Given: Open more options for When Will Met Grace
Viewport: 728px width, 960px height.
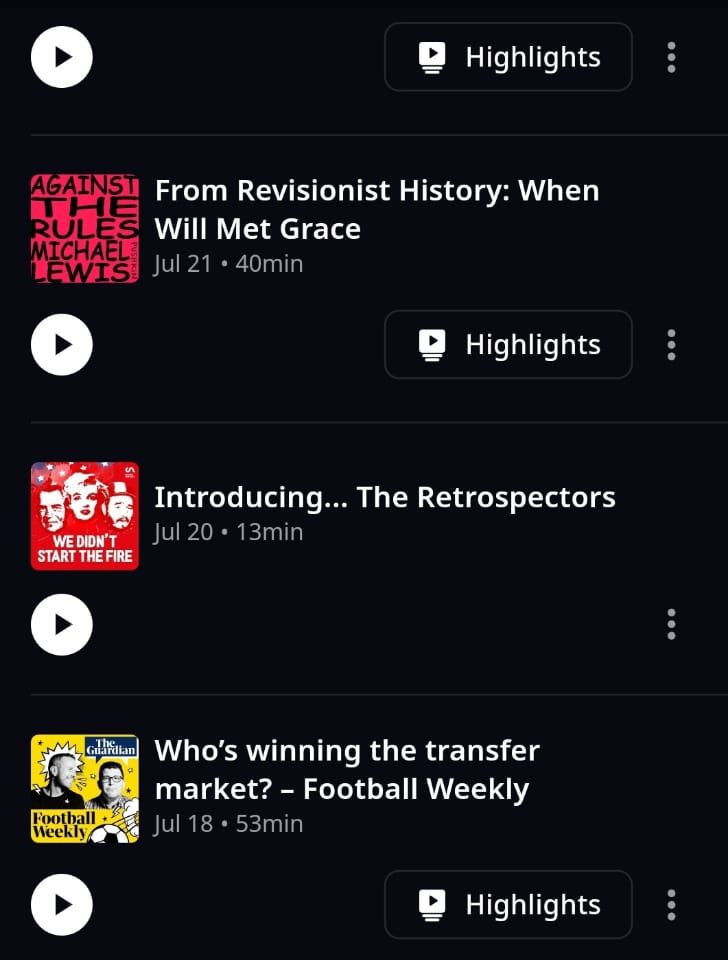Looking at the screenshot, I should (671, 344).
